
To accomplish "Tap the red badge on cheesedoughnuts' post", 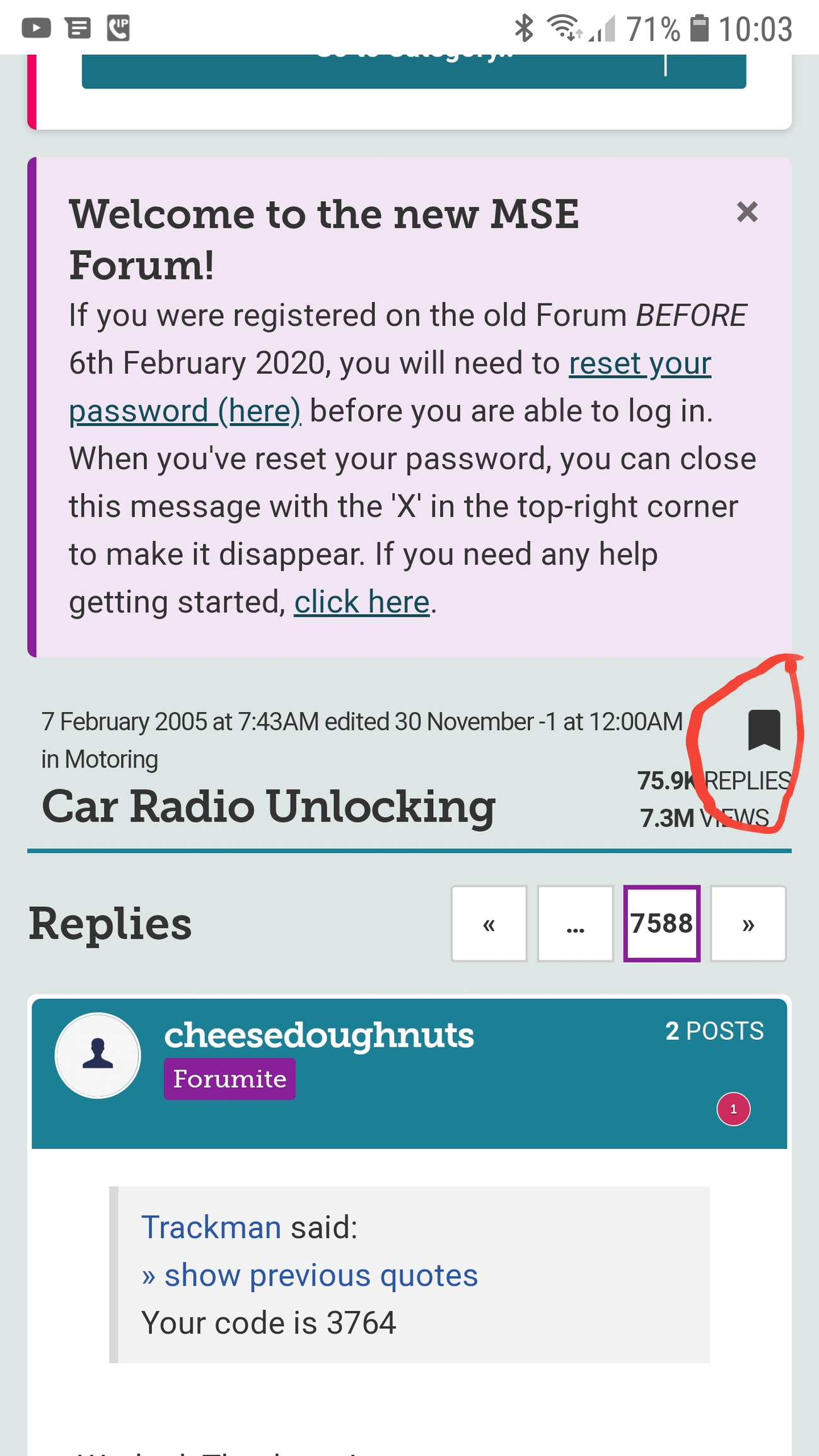I will [733, 1109].
